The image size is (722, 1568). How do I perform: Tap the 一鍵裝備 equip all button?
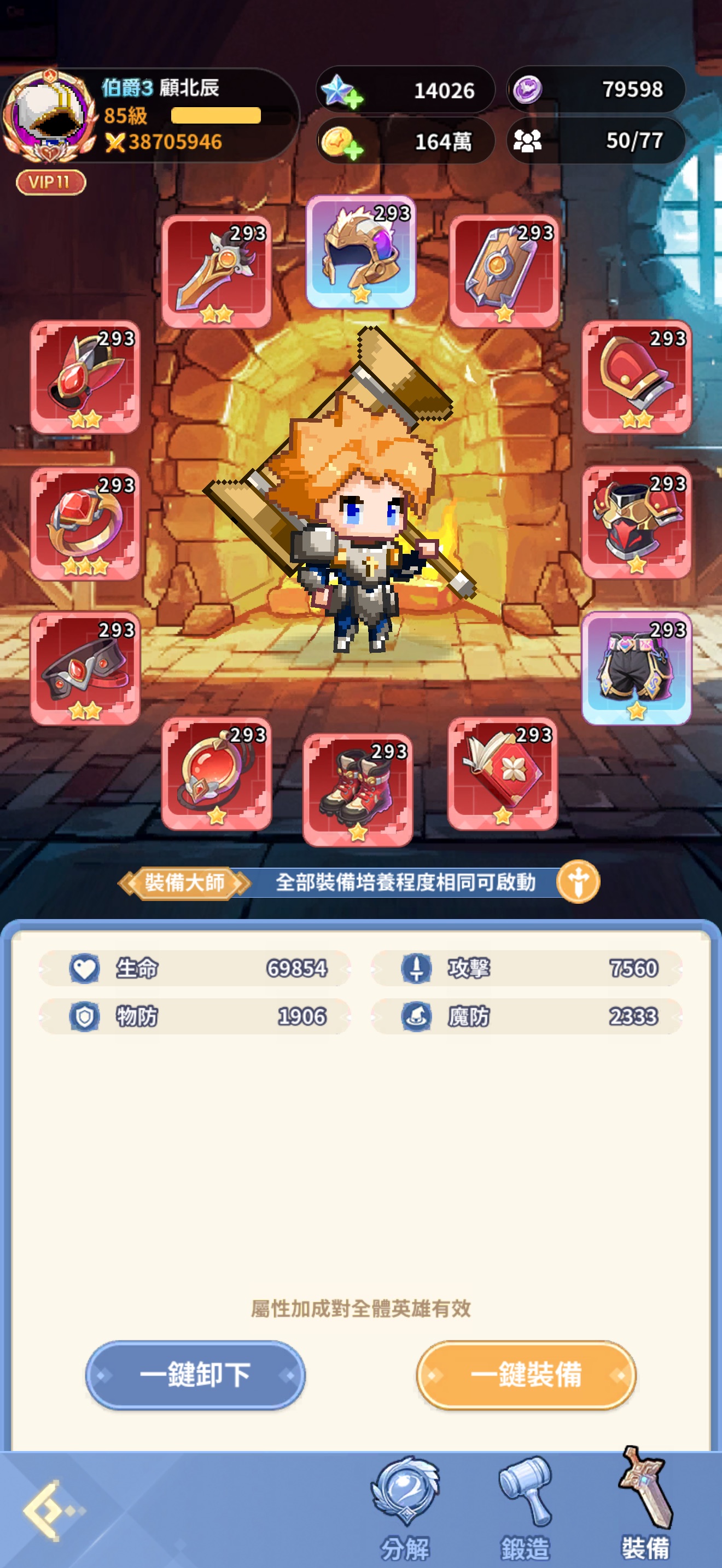point(526,1374)
